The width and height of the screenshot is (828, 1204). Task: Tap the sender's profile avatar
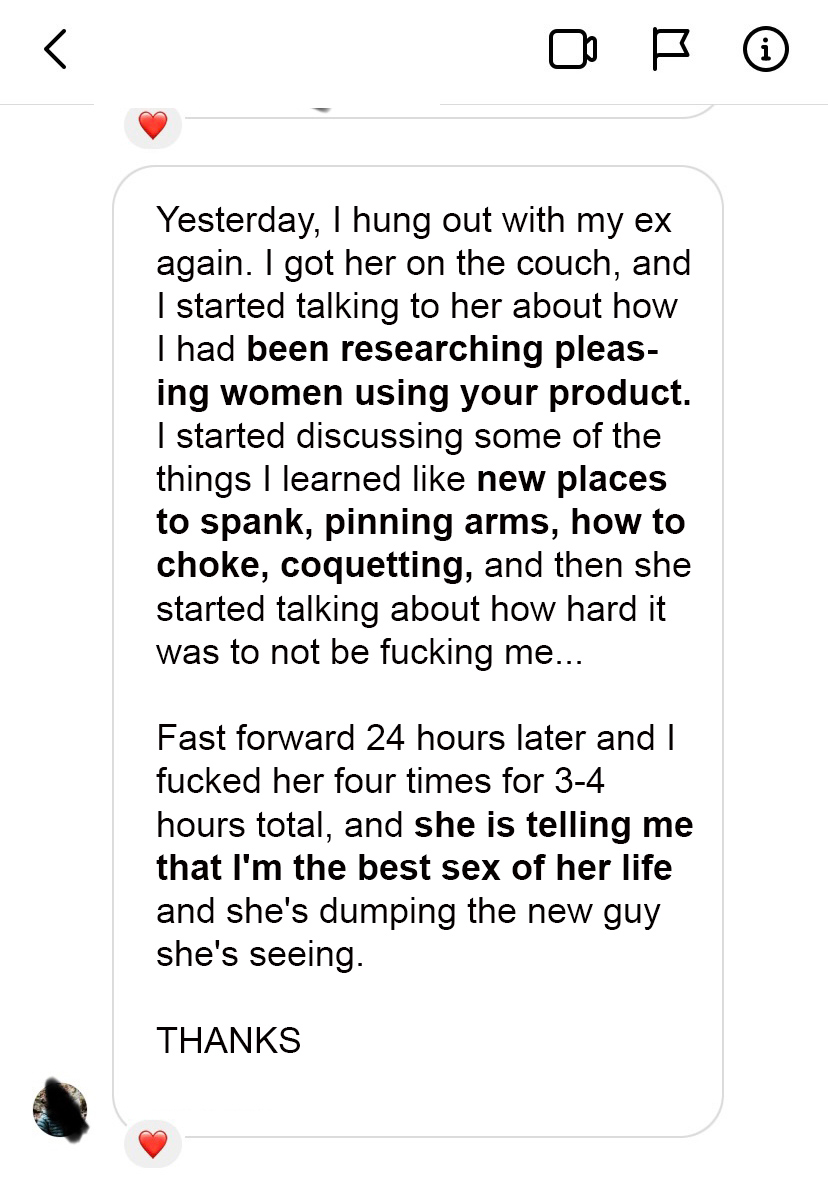[x=60, y=1109]
